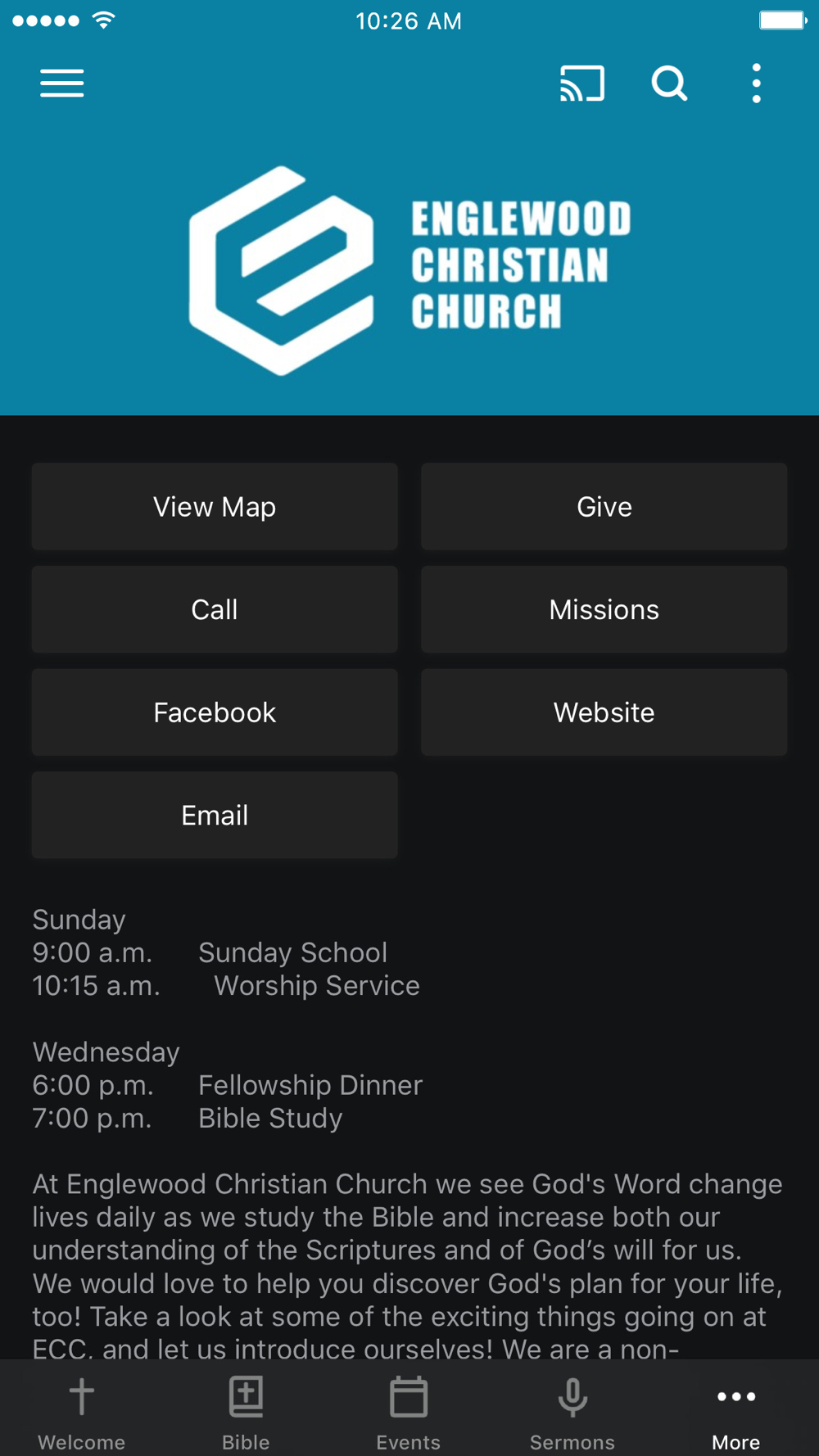The height and width of the screenshot is (1456, 819).
Task: Tap the cast screen icon
Action: coord(582,84)
